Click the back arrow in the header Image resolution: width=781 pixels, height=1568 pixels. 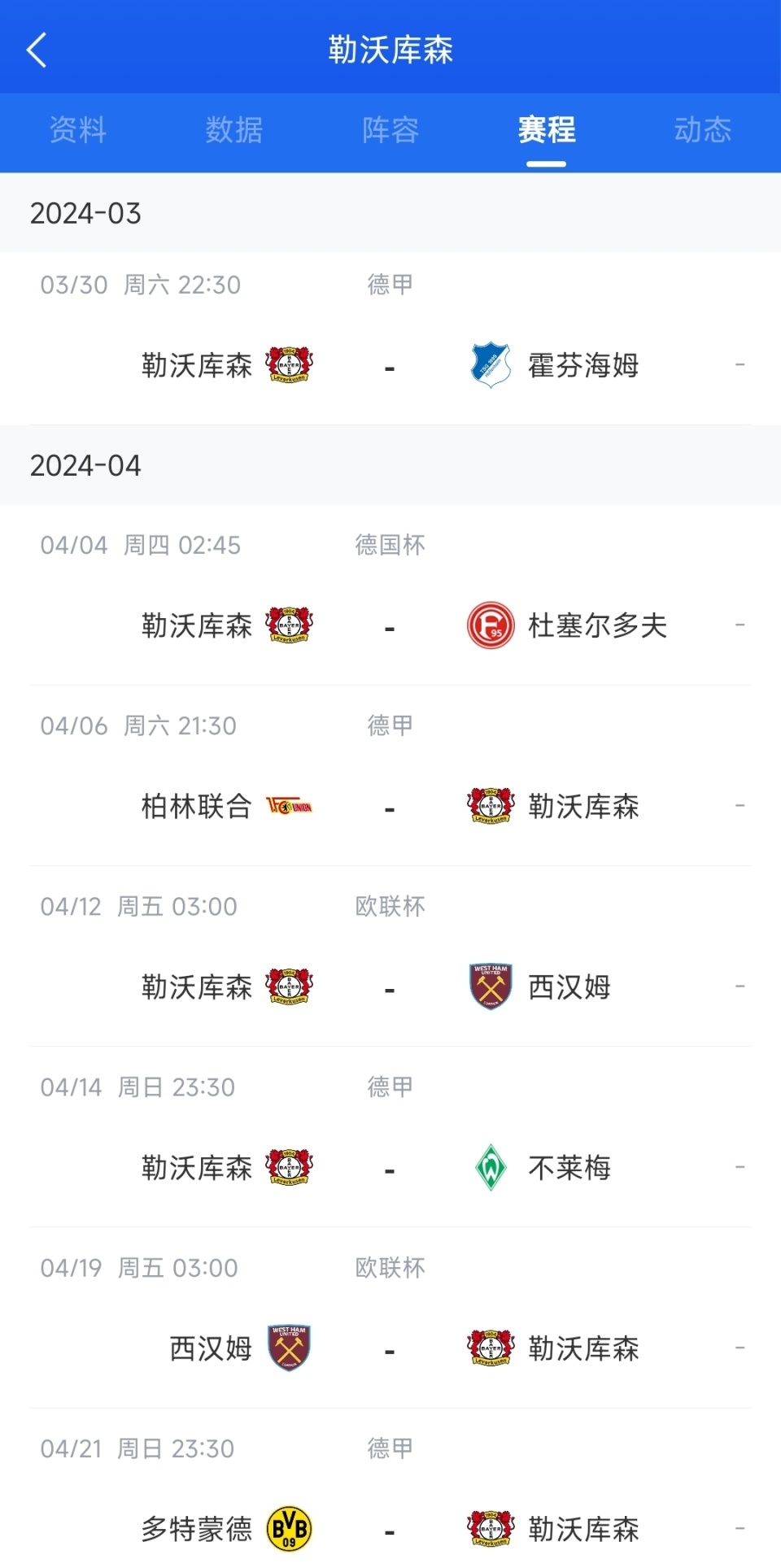click(36, 49)
